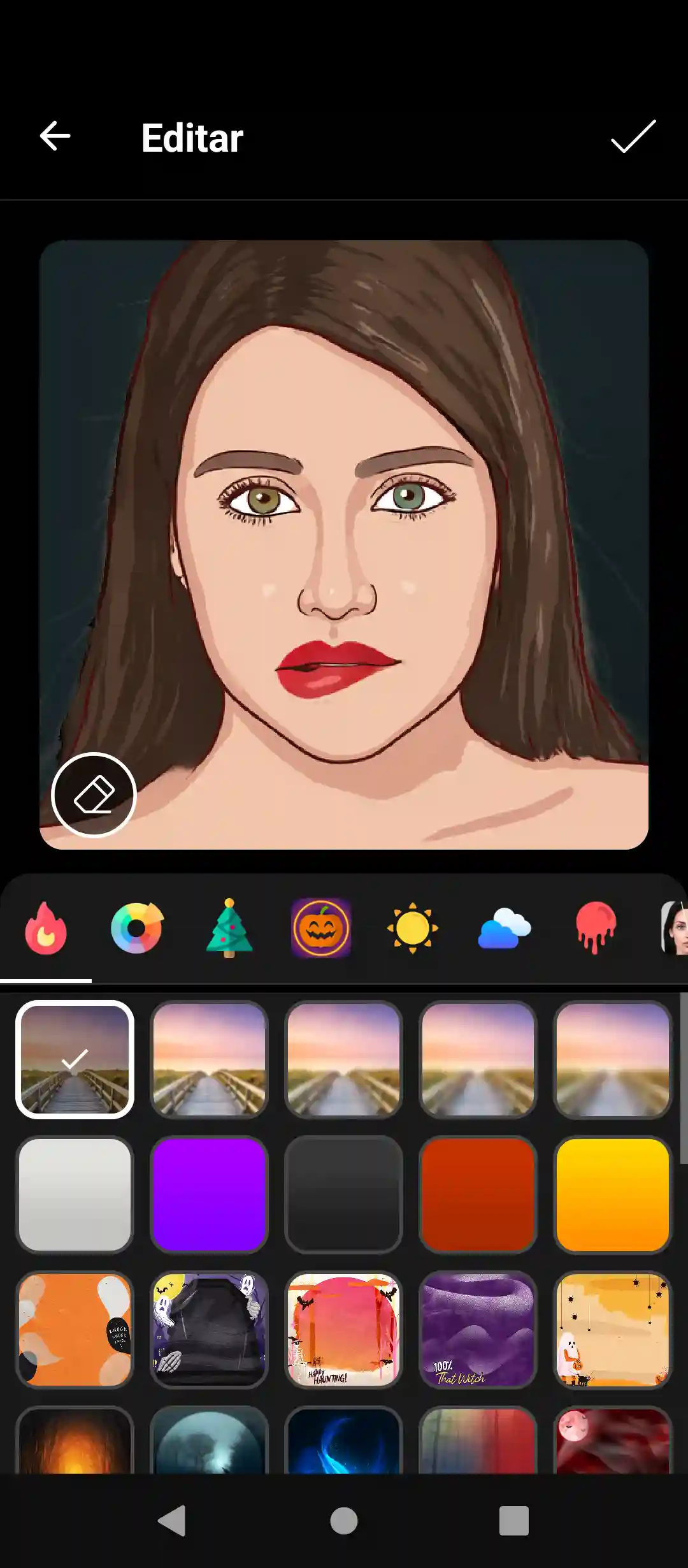Apply the yellow-orange gradient background
The image size is (688, 1568).
612,1195
